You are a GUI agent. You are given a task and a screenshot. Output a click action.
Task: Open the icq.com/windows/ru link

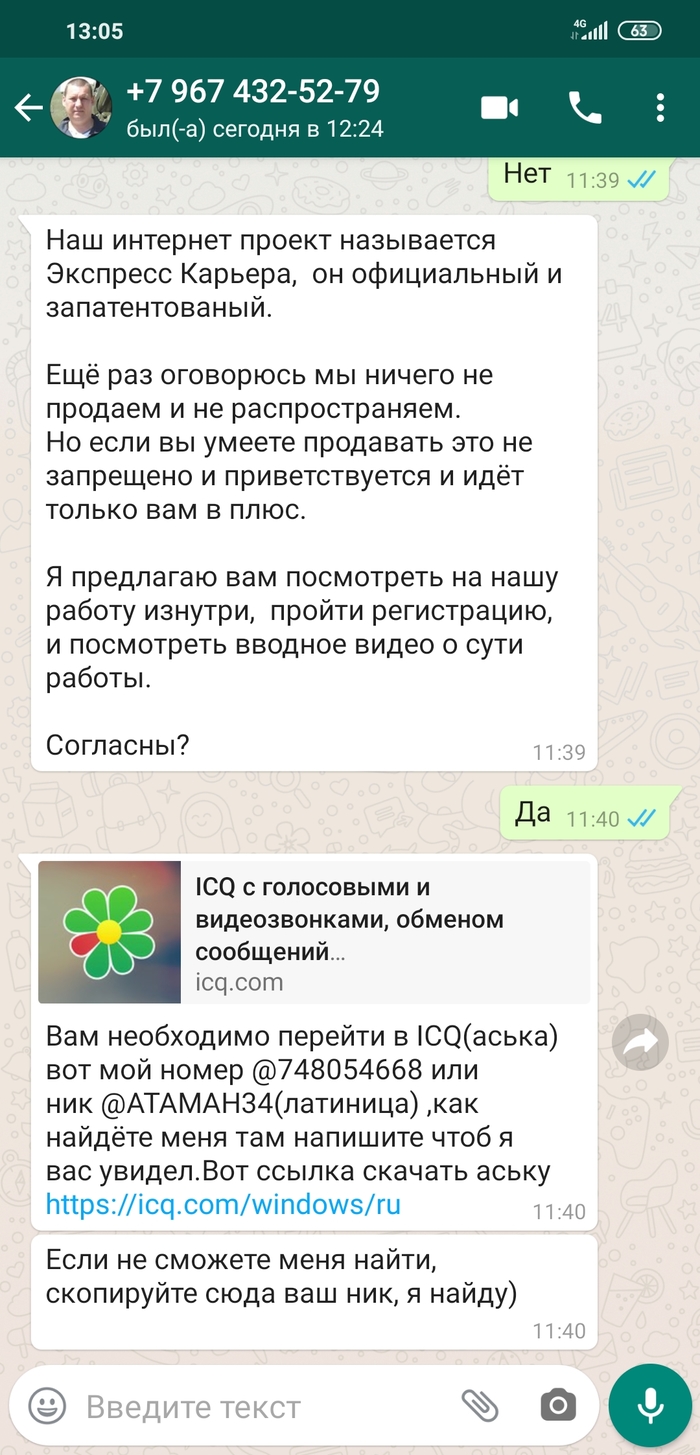click(x=223, y=1204)
